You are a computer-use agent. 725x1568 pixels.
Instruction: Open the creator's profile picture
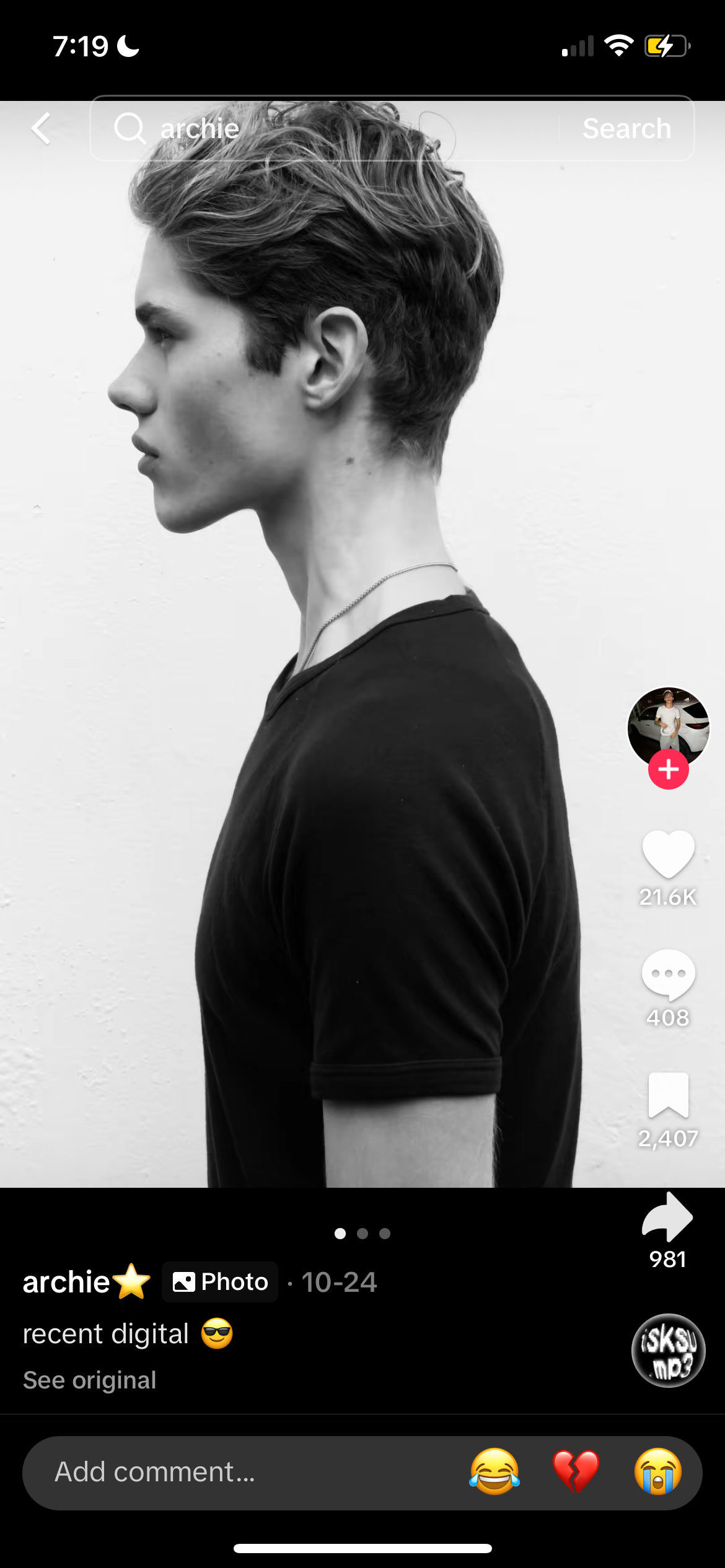pyautogui.click(x=668, y=726)
